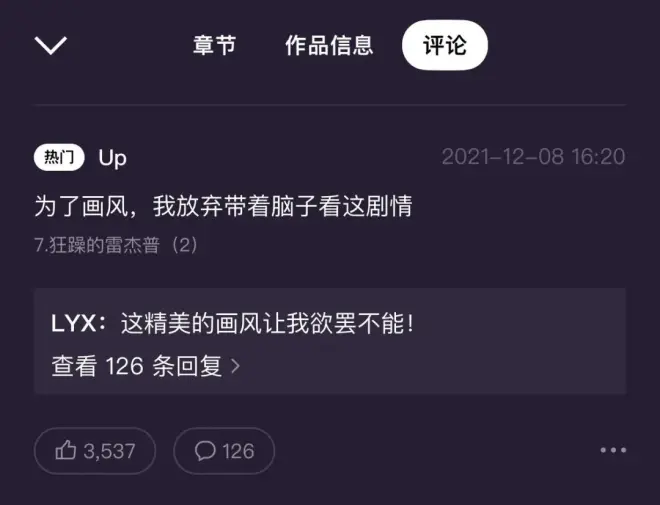Open the more options menu on Up's comment
This screenshot has height=505, width=660.
[613, 451]
